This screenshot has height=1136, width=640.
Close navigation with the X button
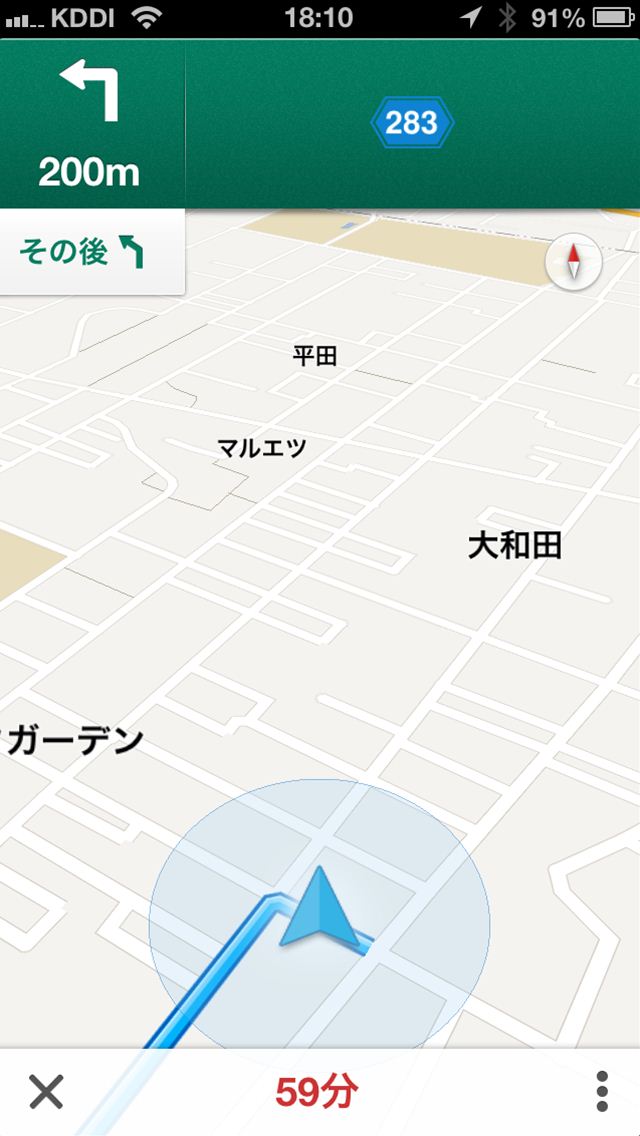(x=46, y=1092)
